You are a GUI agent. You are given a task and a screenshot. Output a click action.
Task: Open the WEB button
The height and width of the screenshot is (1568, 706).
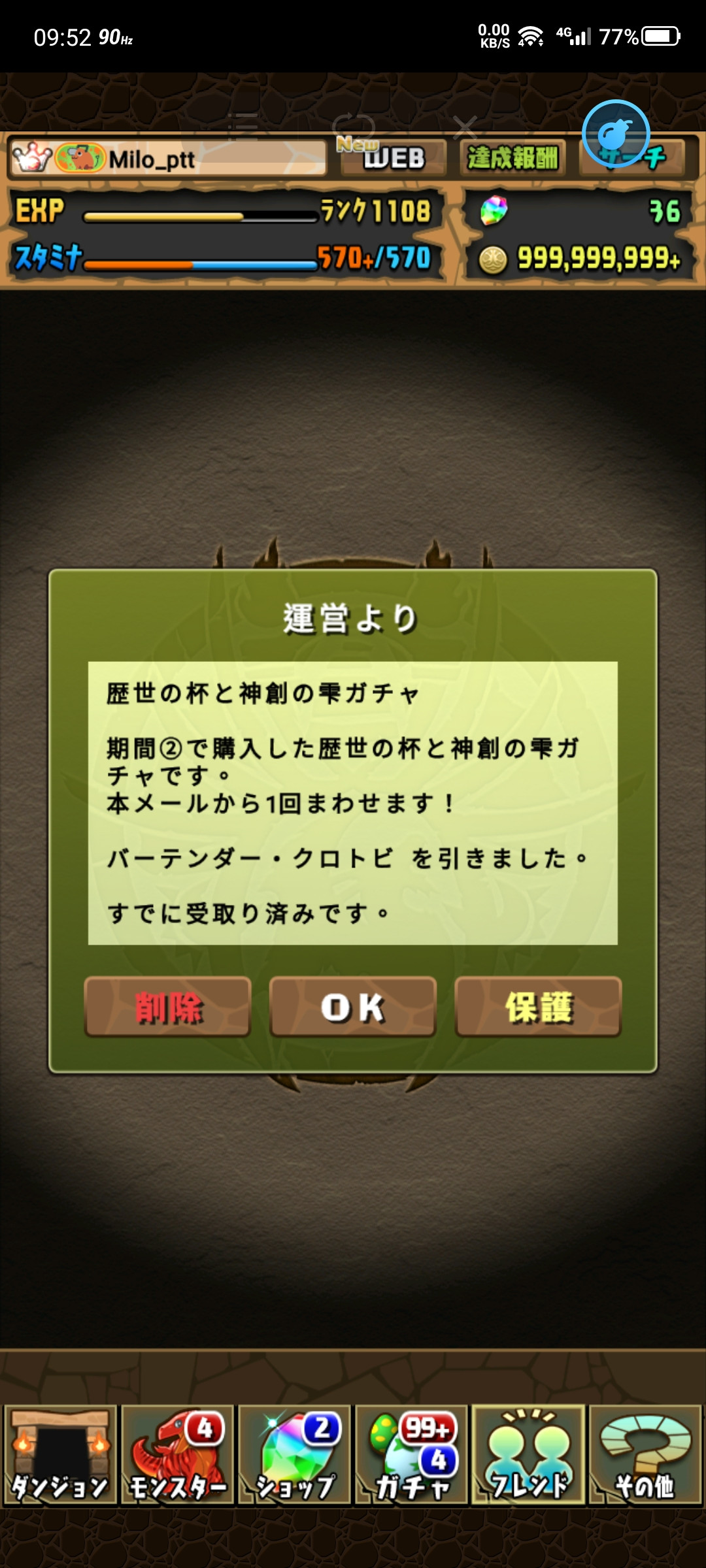pyautogui.click(x=392, y=158)
